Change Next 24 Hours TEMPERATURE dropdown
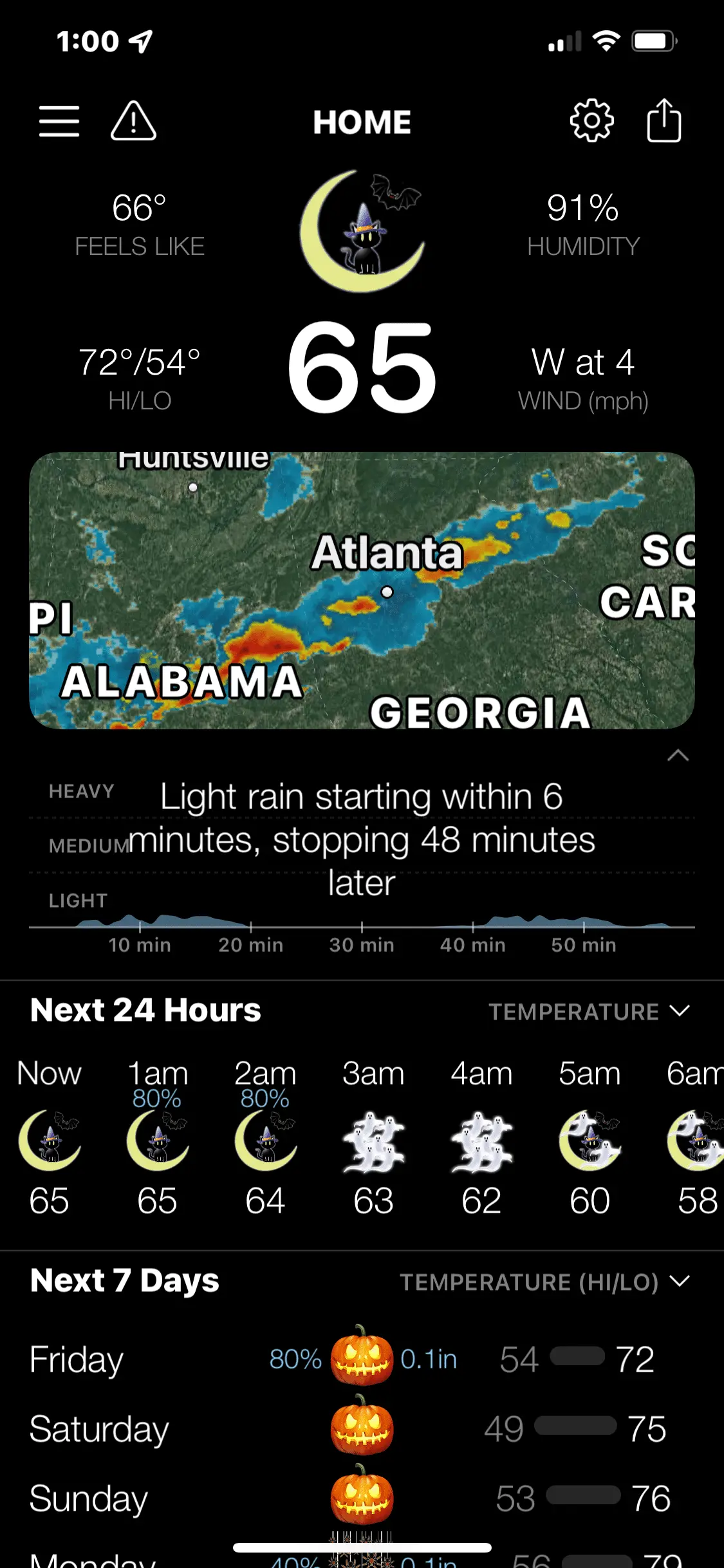Viewport: 724px width, 1568px height. pos(589,1011)
